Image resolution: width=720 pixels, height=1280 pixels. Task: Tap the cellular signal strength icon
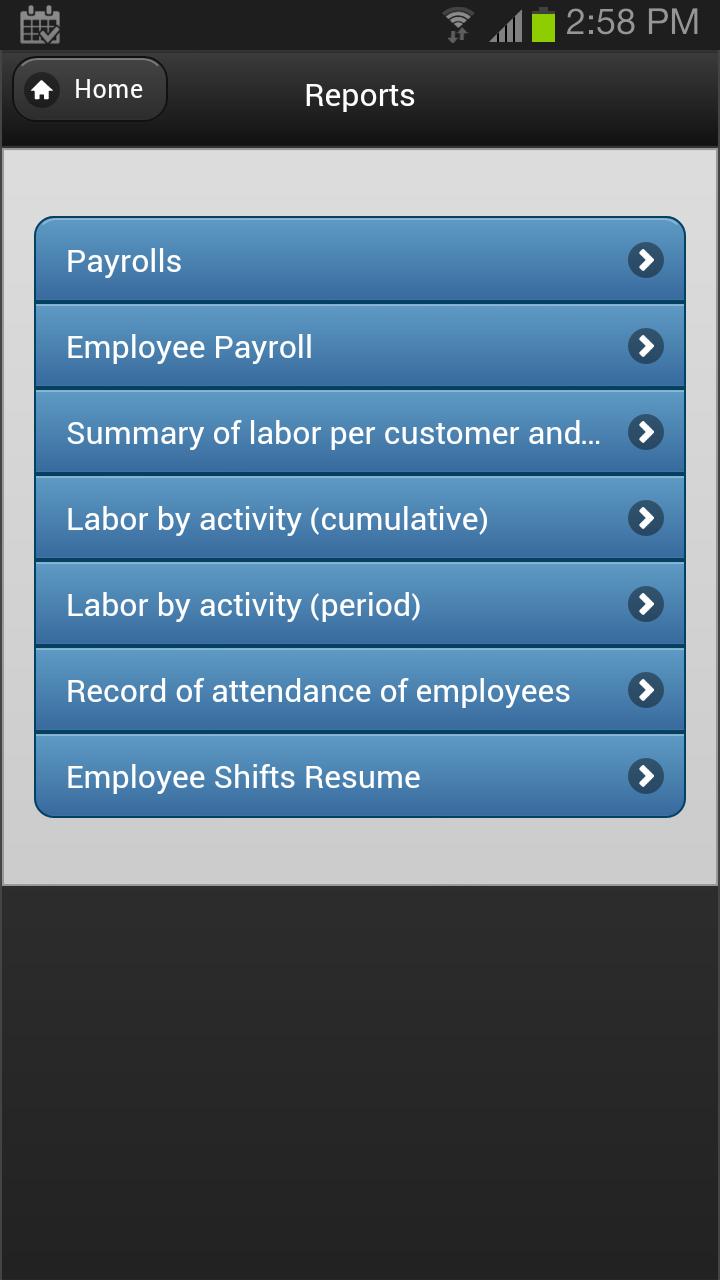point(506,25)
